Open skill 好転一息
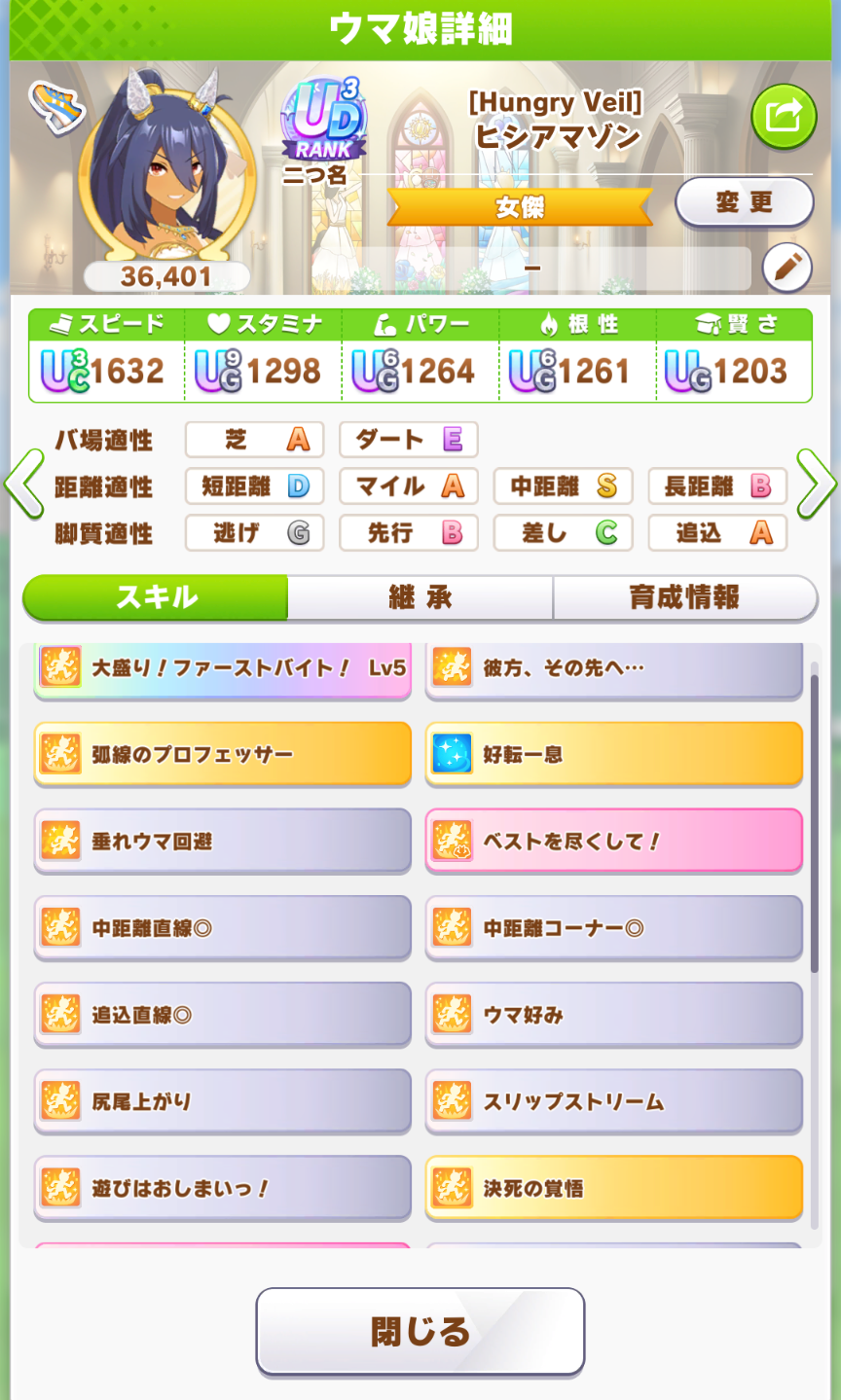Image resolution: width=841 pixels, height=1400 pixels. (613, 754)
